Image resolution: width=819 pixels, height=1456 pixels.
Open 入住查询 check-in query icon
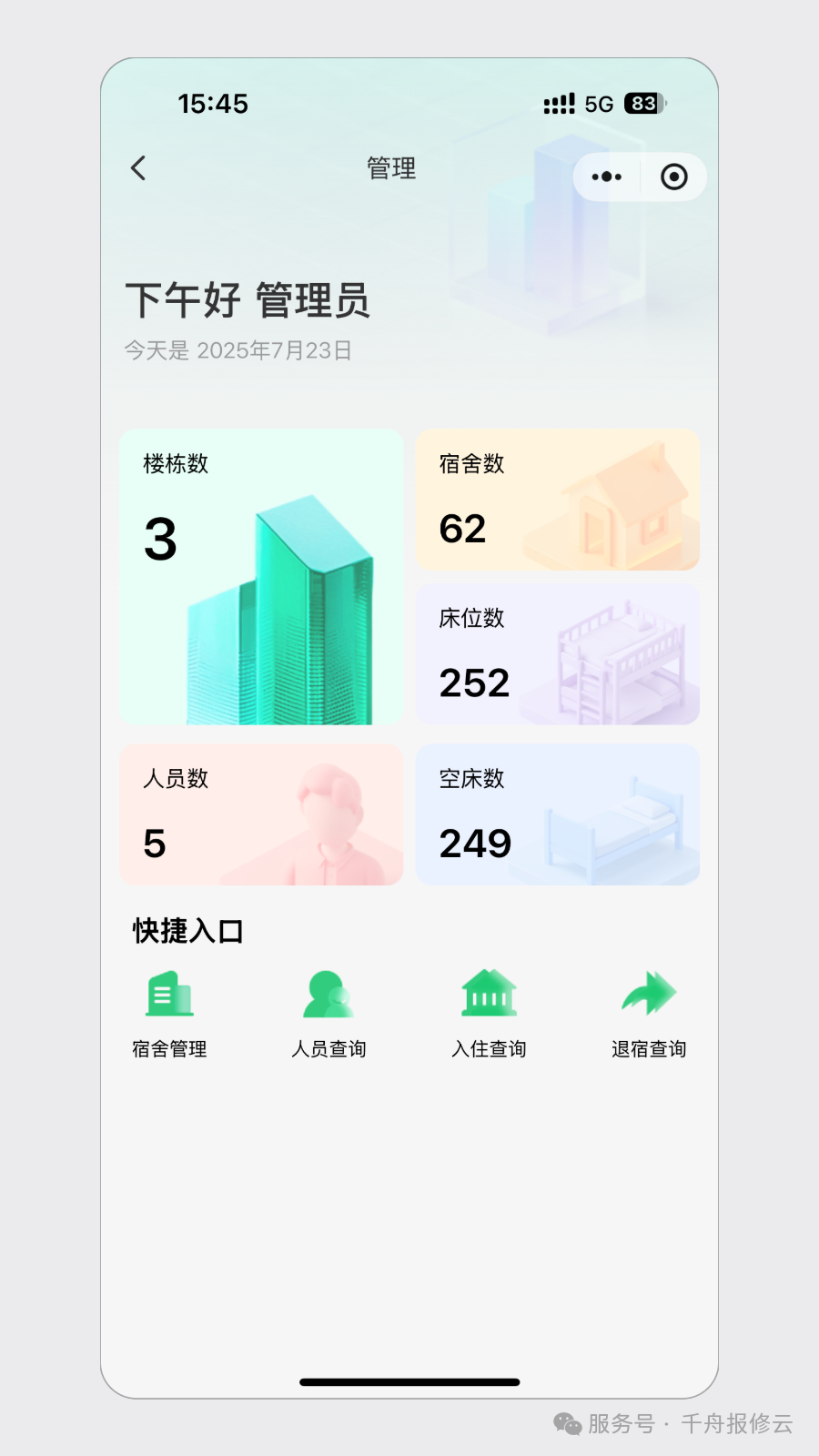click(489, 996)
